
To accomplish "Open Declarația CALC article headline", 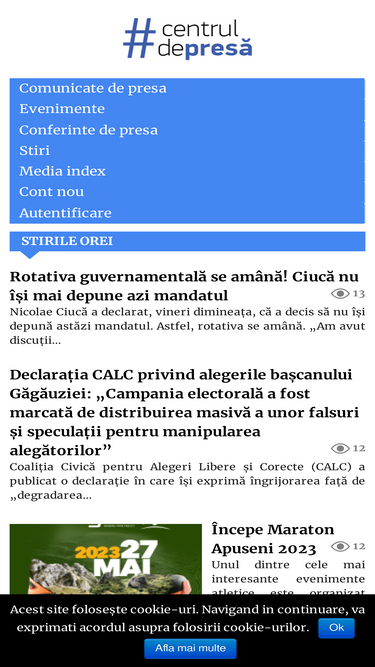I will (184, 412).
